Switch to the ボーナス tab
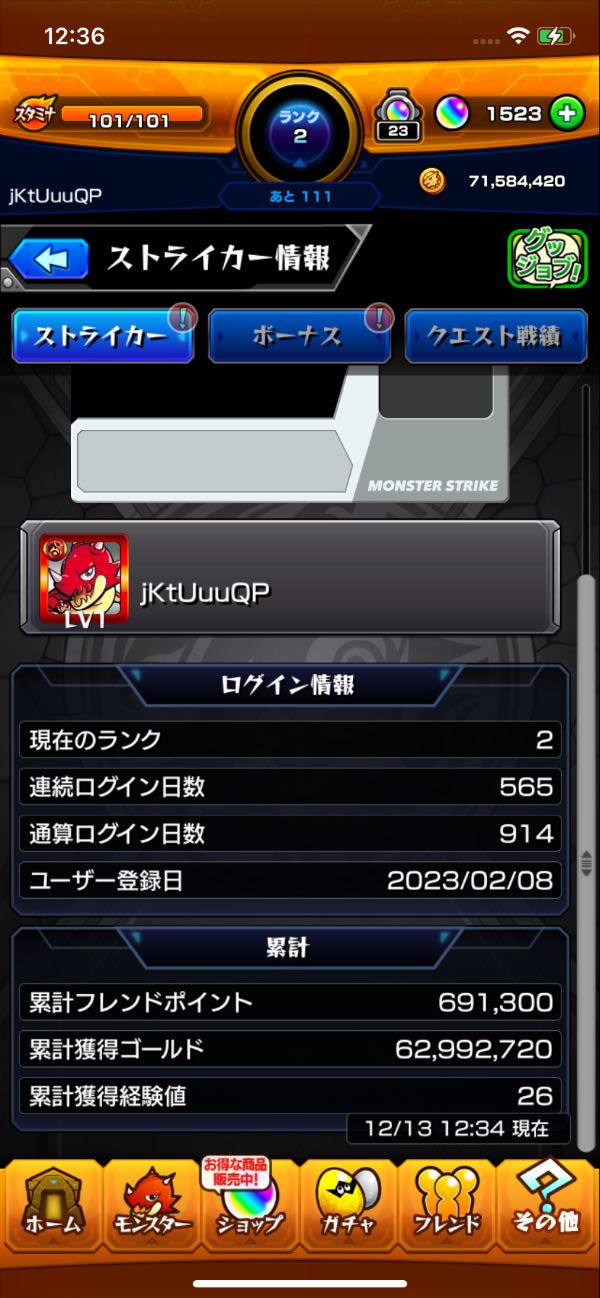Viewport: 600px width, 1298px height. pos(299,337)
